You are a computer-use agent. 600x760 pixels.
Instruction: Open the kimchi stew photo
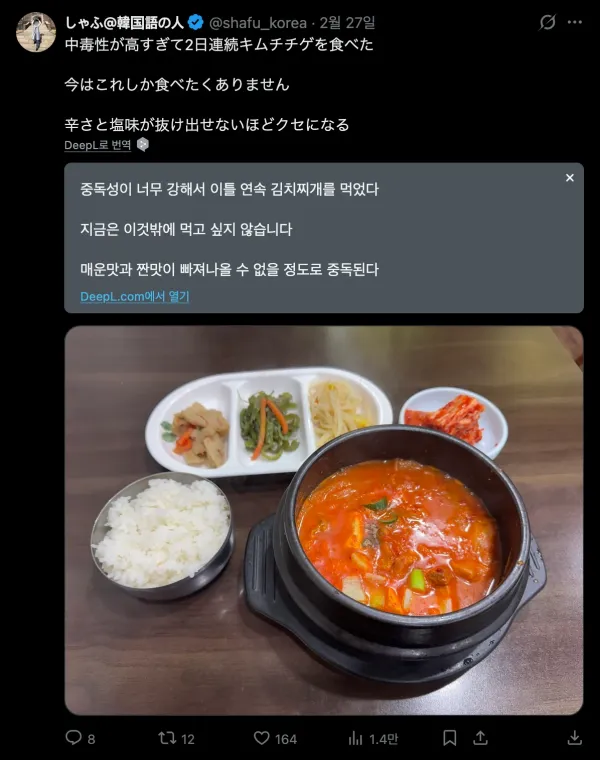(x=324, y=520)
